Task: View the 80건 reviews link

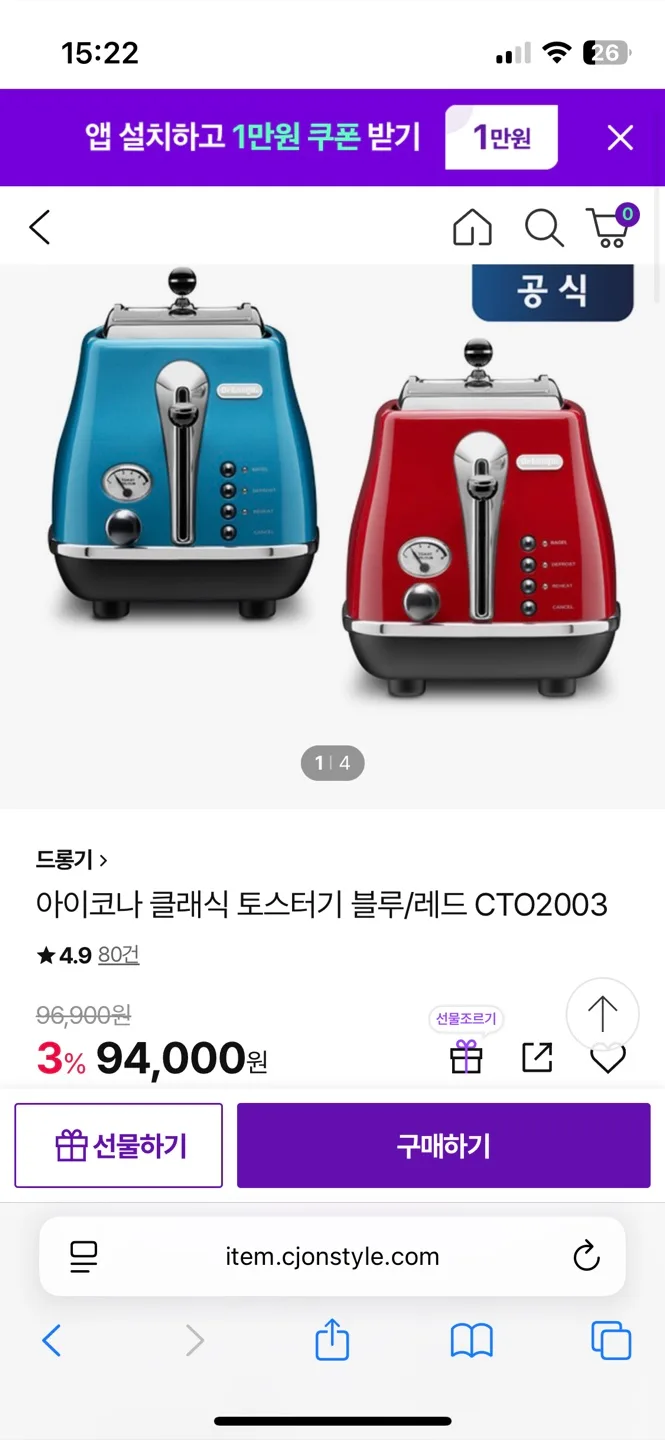Action: (118, 955)
